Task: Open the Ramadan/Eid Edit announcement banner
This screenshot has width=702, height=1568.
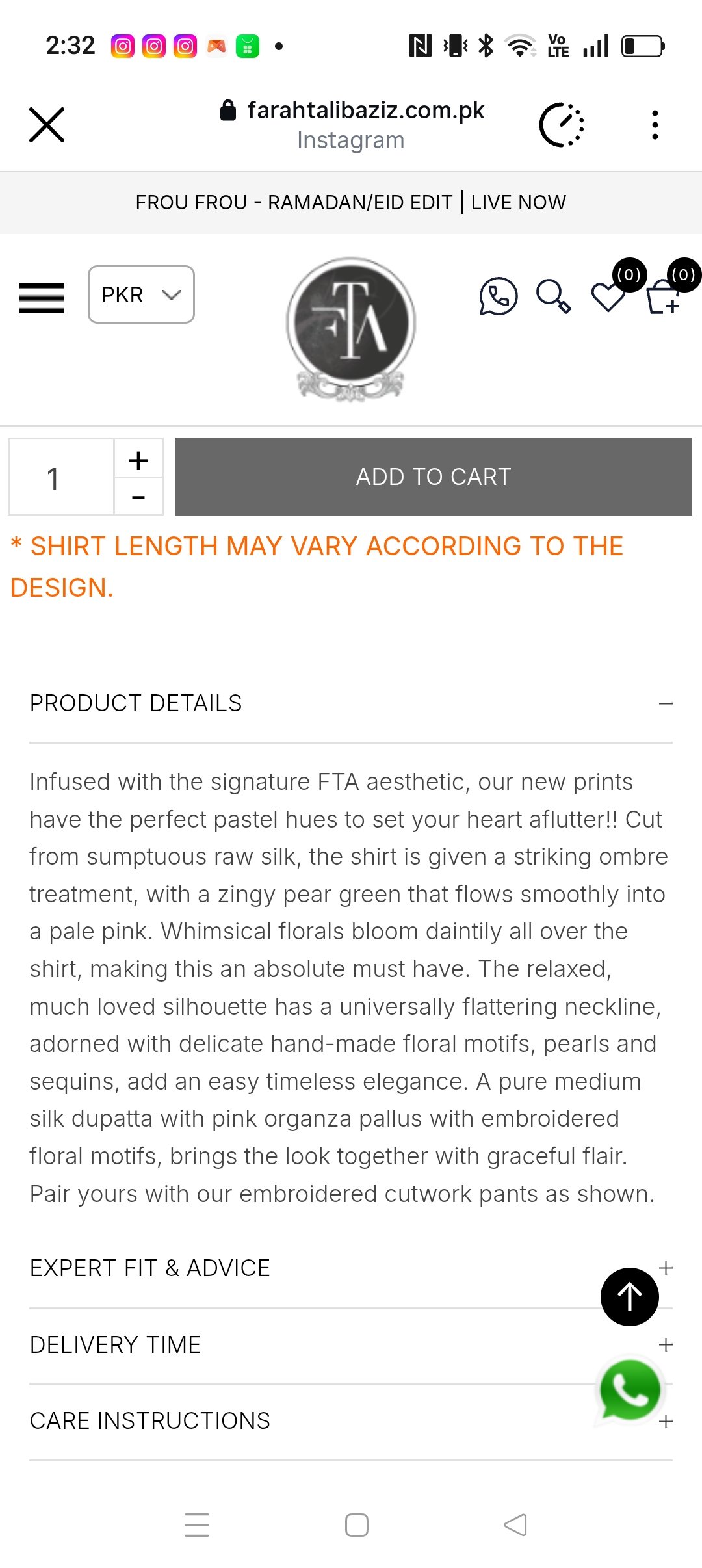Action: click(351, 203)
